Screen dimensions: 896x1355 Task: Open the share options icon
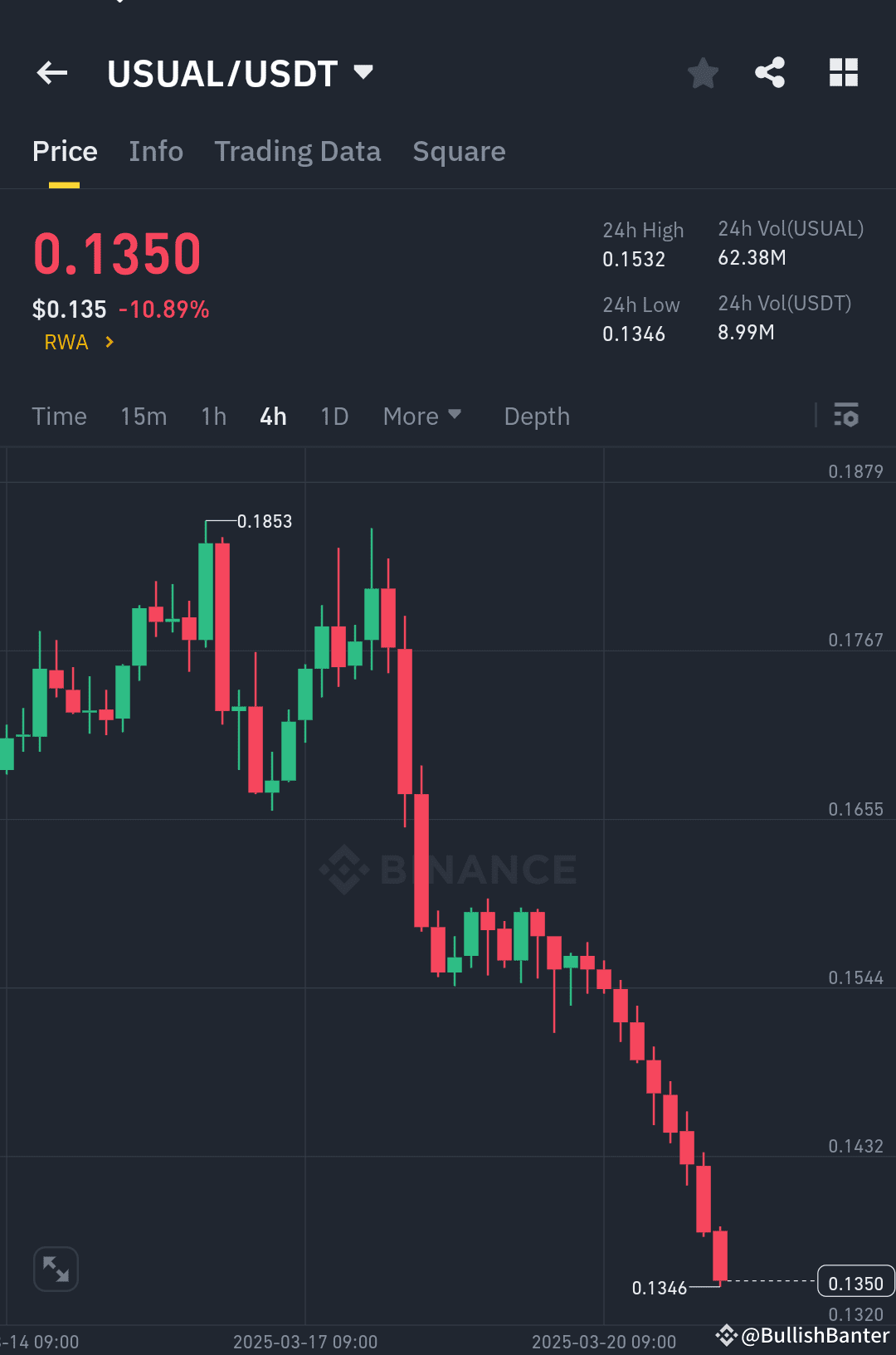point(770,72)
